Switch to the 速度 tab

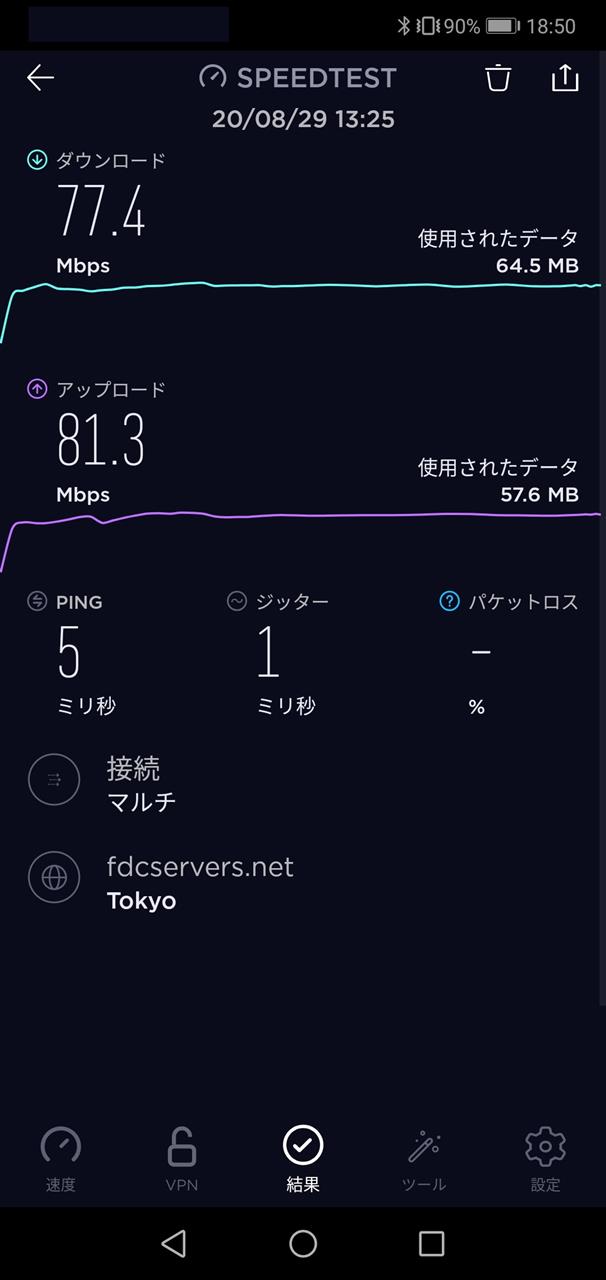[x=61, y=1159]
